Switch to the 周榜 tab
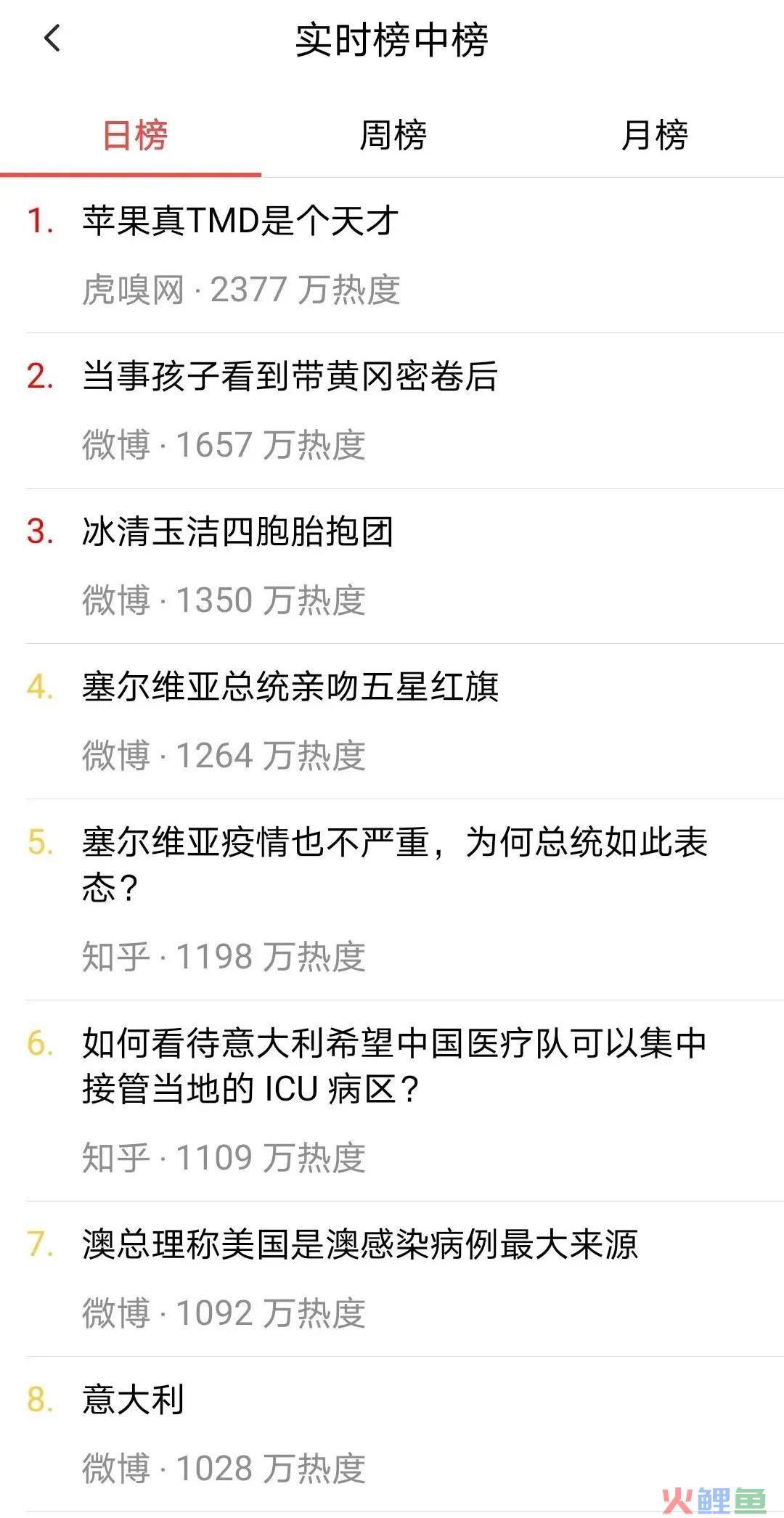The height and width of the screenshot is (1518, 784). [x=393, y=136]
